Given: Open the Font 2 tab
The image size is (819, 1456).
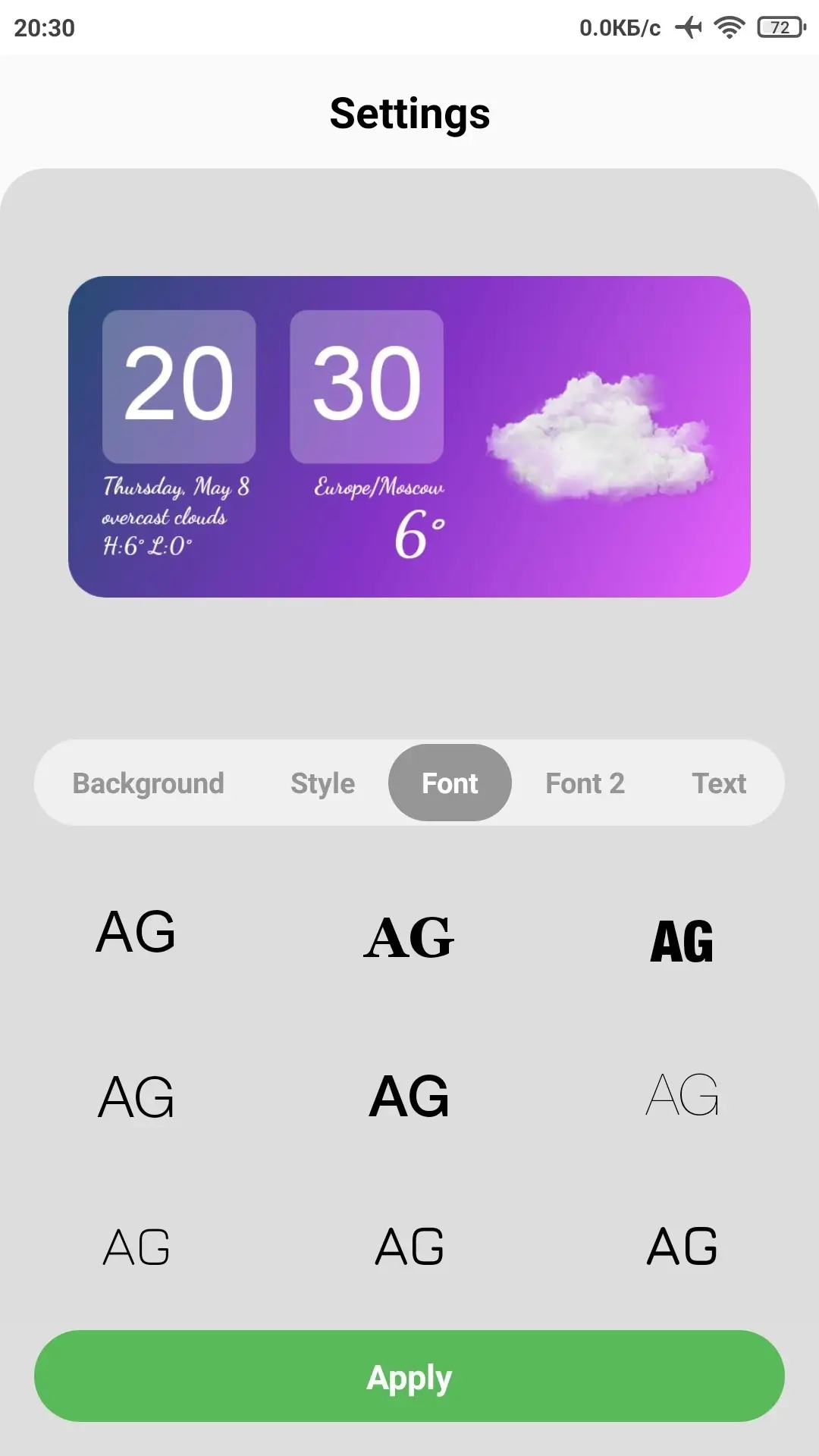Looking at the screenshot, I should pyautogui.click(x=585, y=783).
